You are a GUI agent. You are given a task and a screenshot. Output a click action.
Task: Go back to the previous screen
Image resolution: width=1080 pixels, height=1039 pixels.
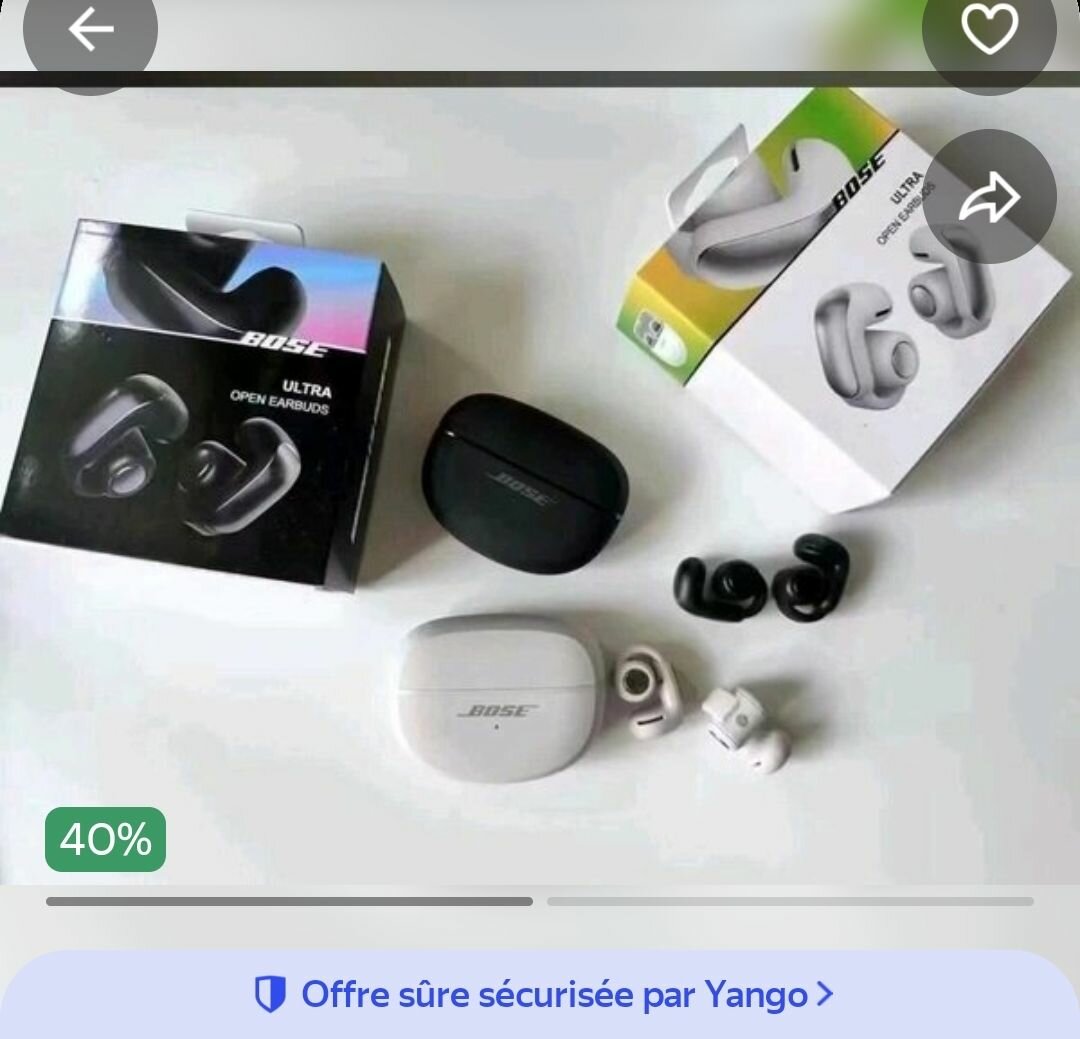90,31
